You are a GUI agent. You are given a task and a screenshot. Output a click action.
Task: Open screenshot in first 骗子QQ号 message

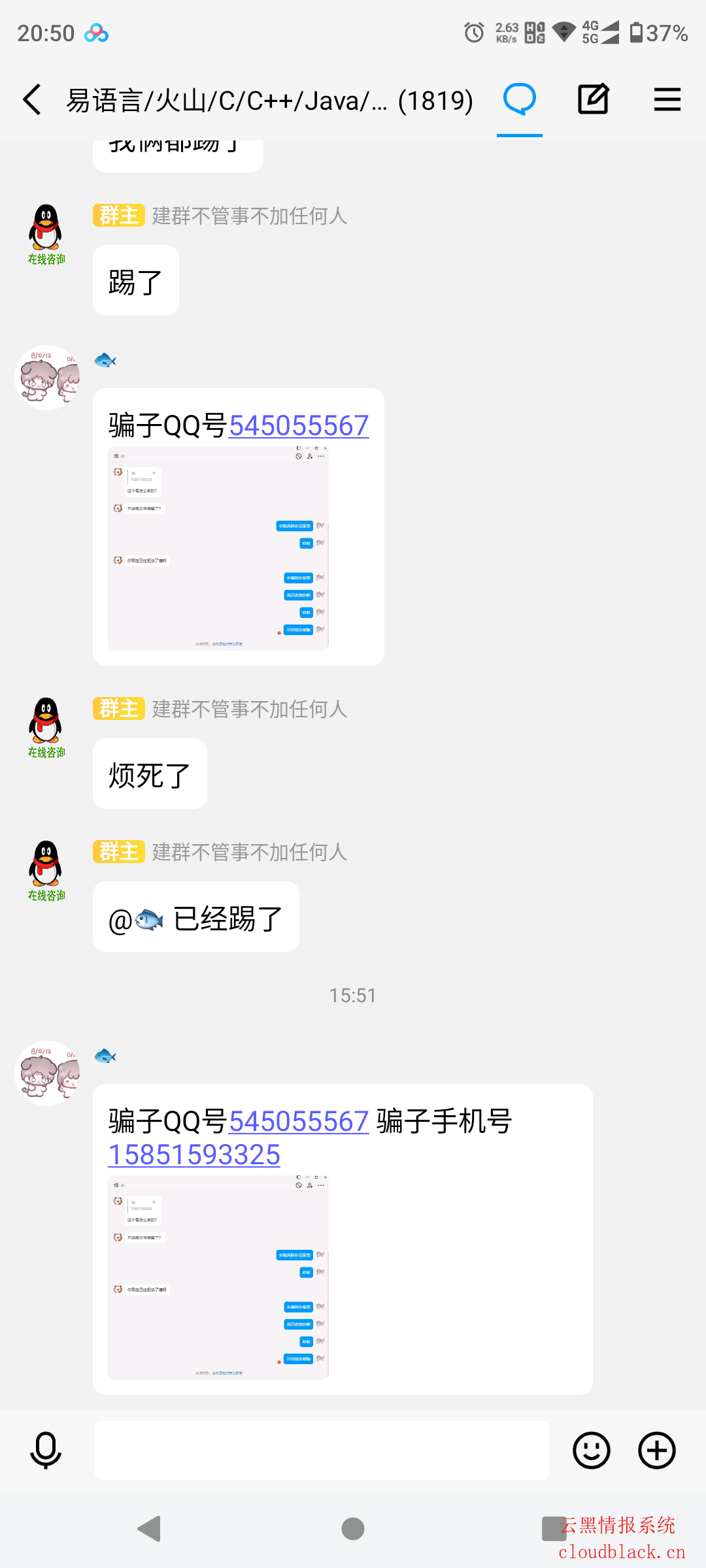click(218, 548)
